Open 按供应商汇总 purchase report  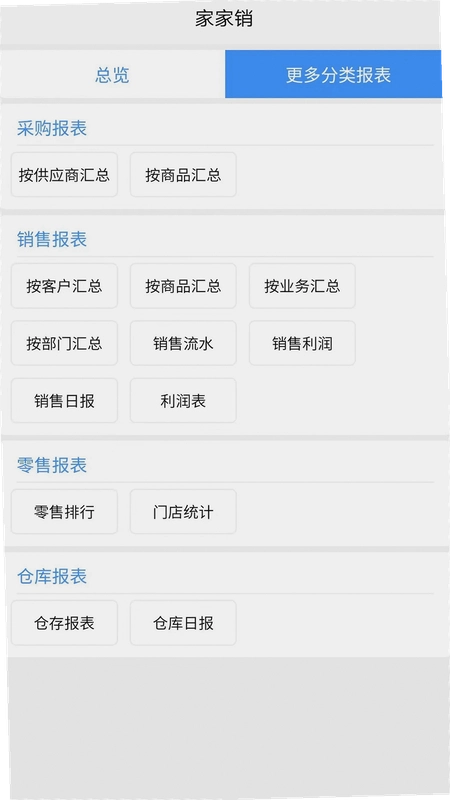click(64, 174)
